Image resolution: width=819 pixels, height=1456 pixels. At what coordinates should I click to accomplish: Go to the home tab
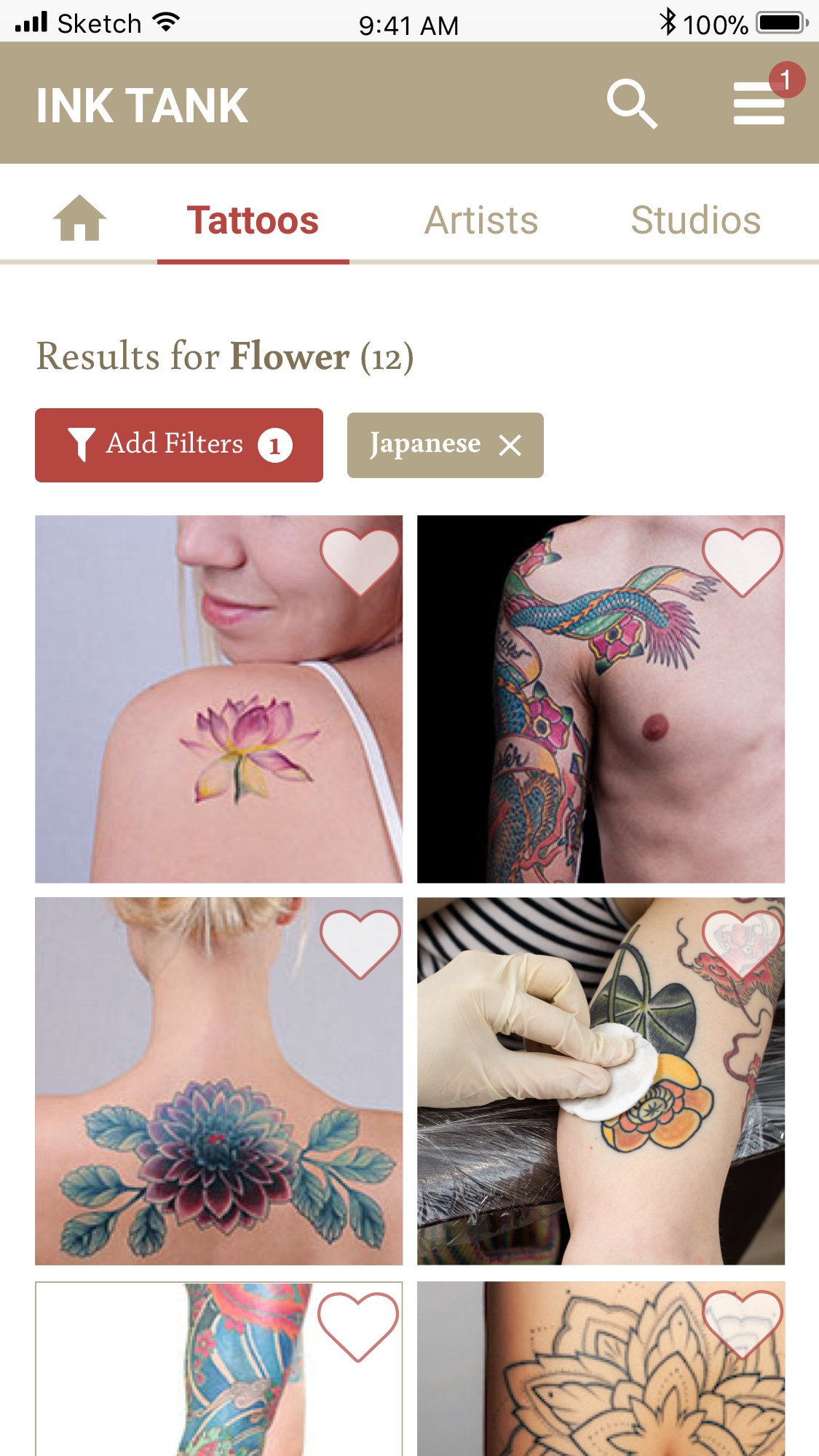click(x=79, y=218)
